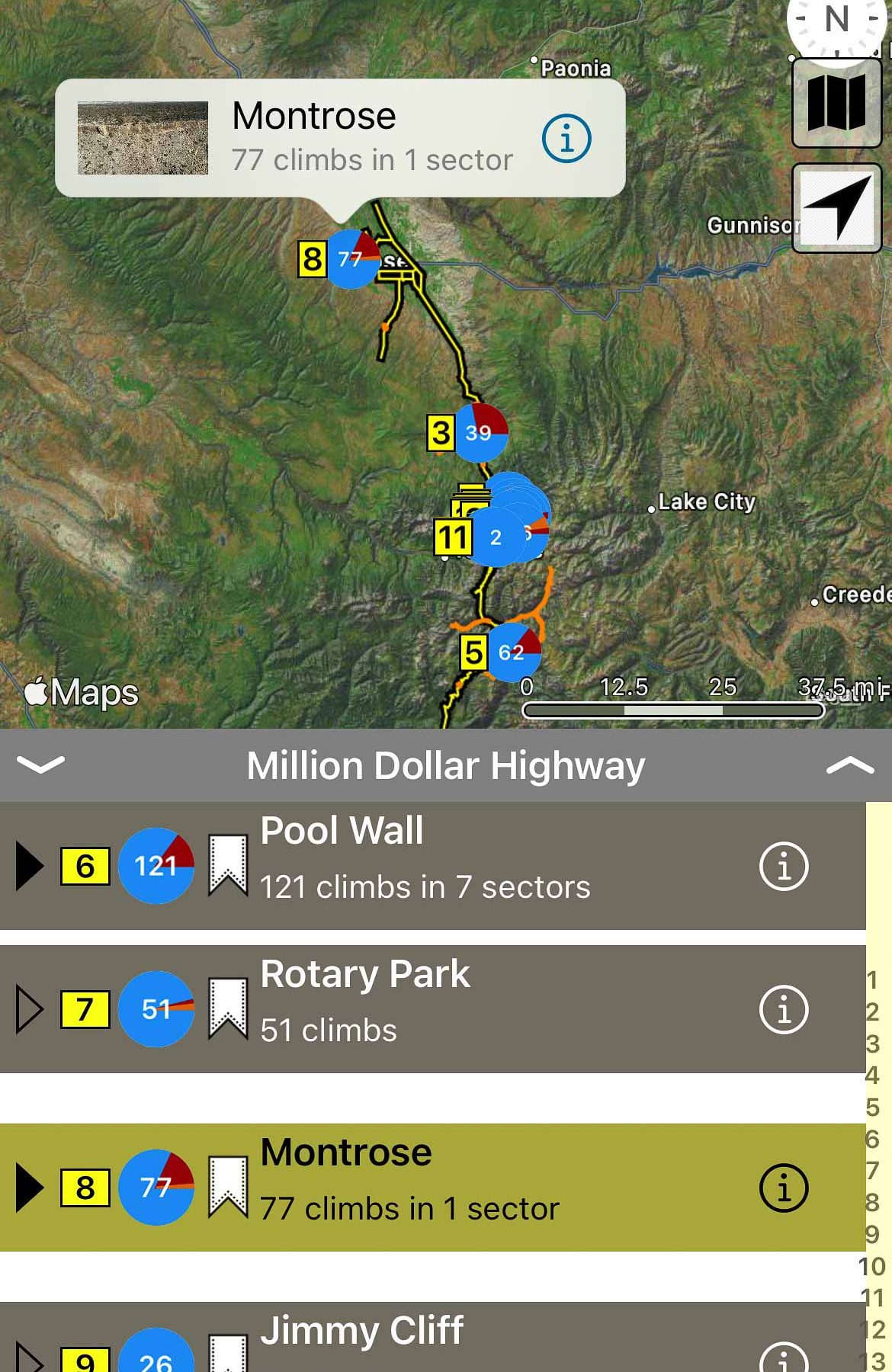This screenshot has width=892, height=1372.
Task: Collapse the list with the down chevron
Action: 40,765
